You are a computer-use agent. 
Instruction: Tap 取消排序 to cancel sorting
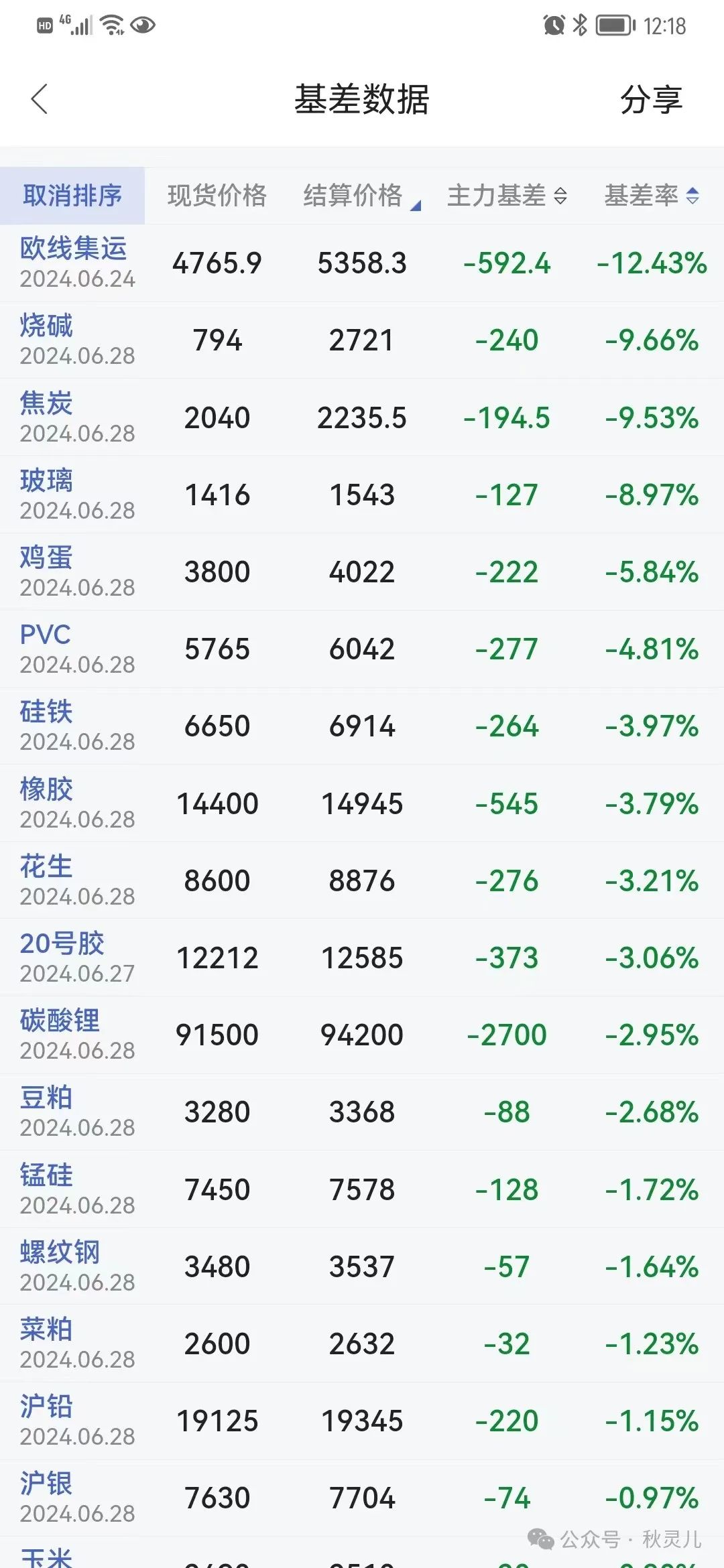click(72, 196)
